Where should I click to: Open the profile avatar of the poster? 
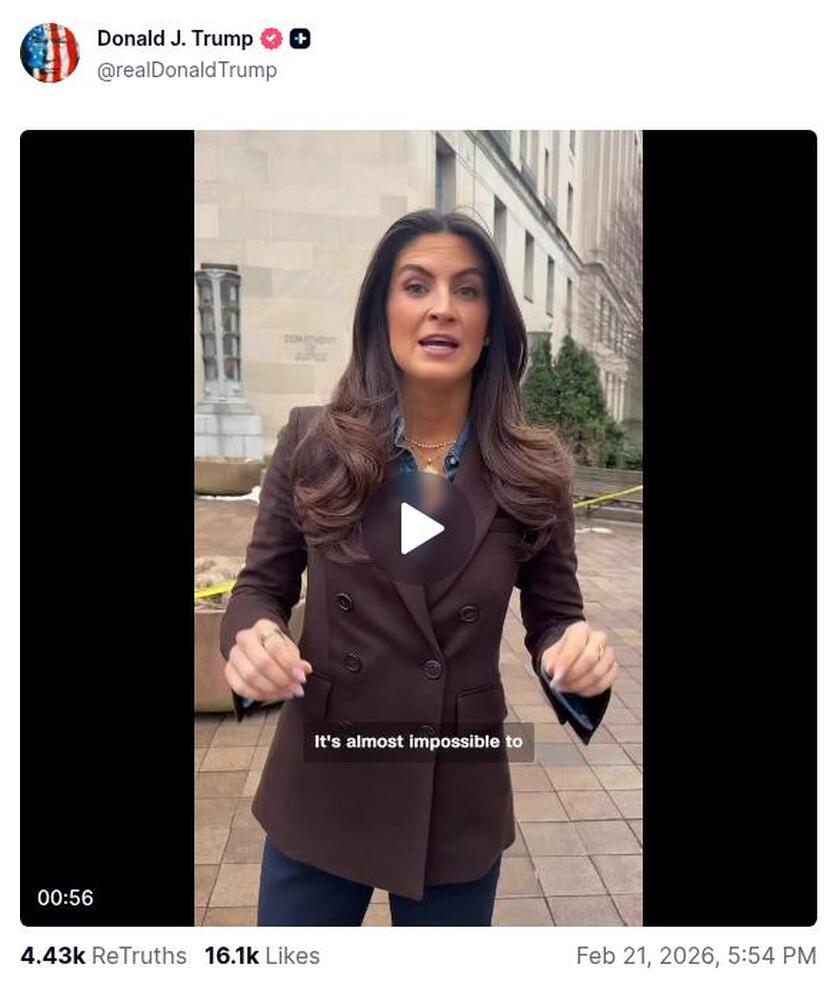coord(49,52)
